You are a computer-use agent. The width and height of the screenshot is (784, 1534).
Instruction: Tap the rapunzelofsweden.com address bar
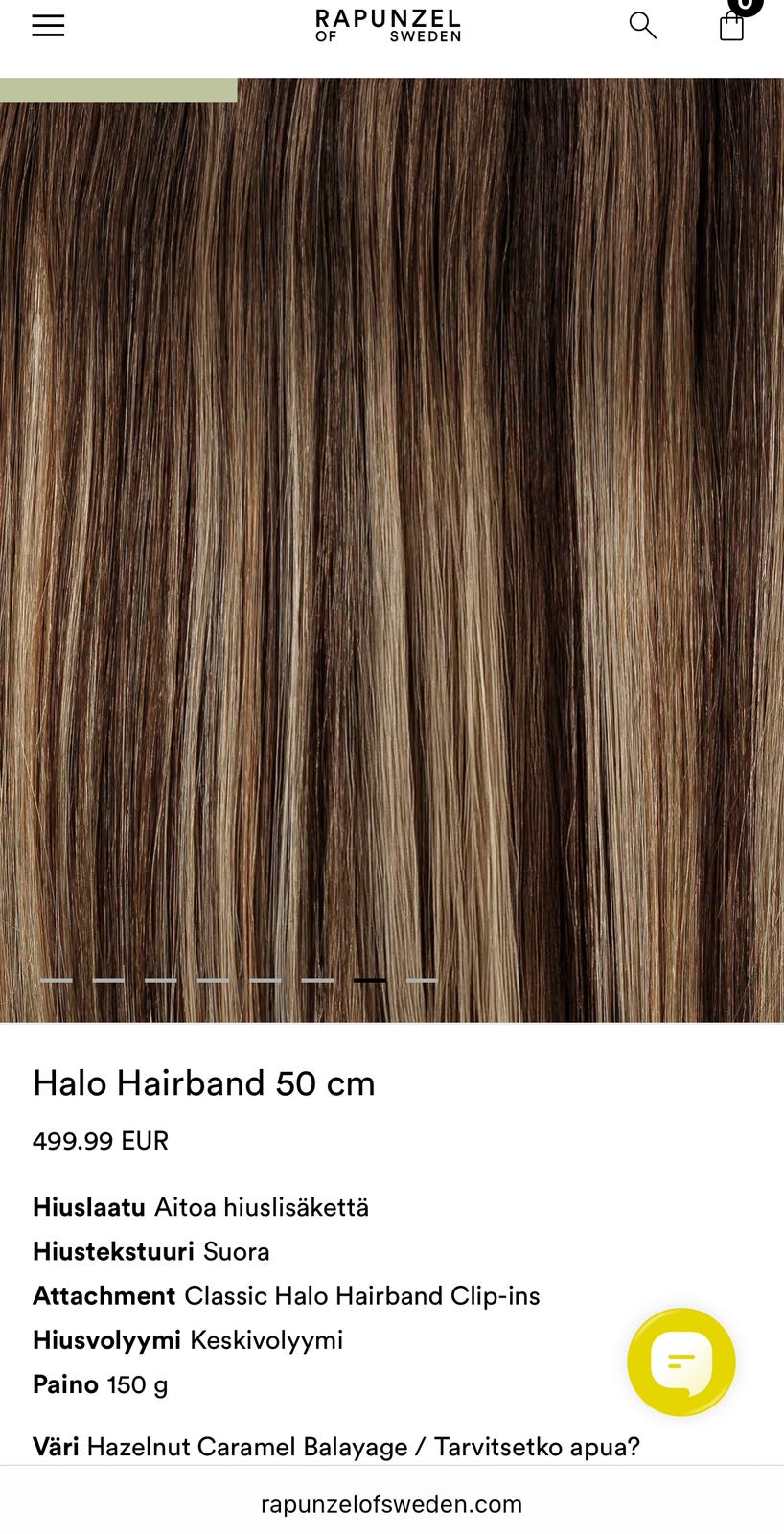(x=392, y=1503)
